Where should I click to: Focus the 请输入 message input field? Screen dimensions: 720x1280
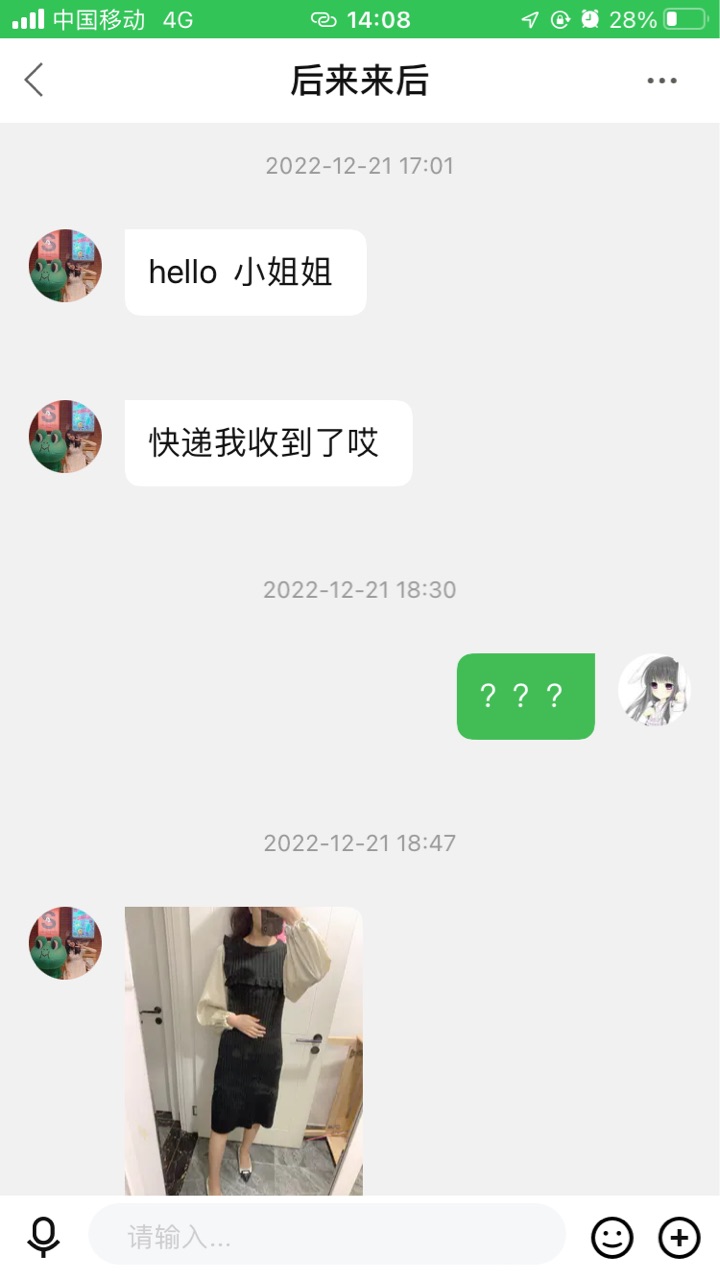pyautogui.click(x=327, y=1237)
